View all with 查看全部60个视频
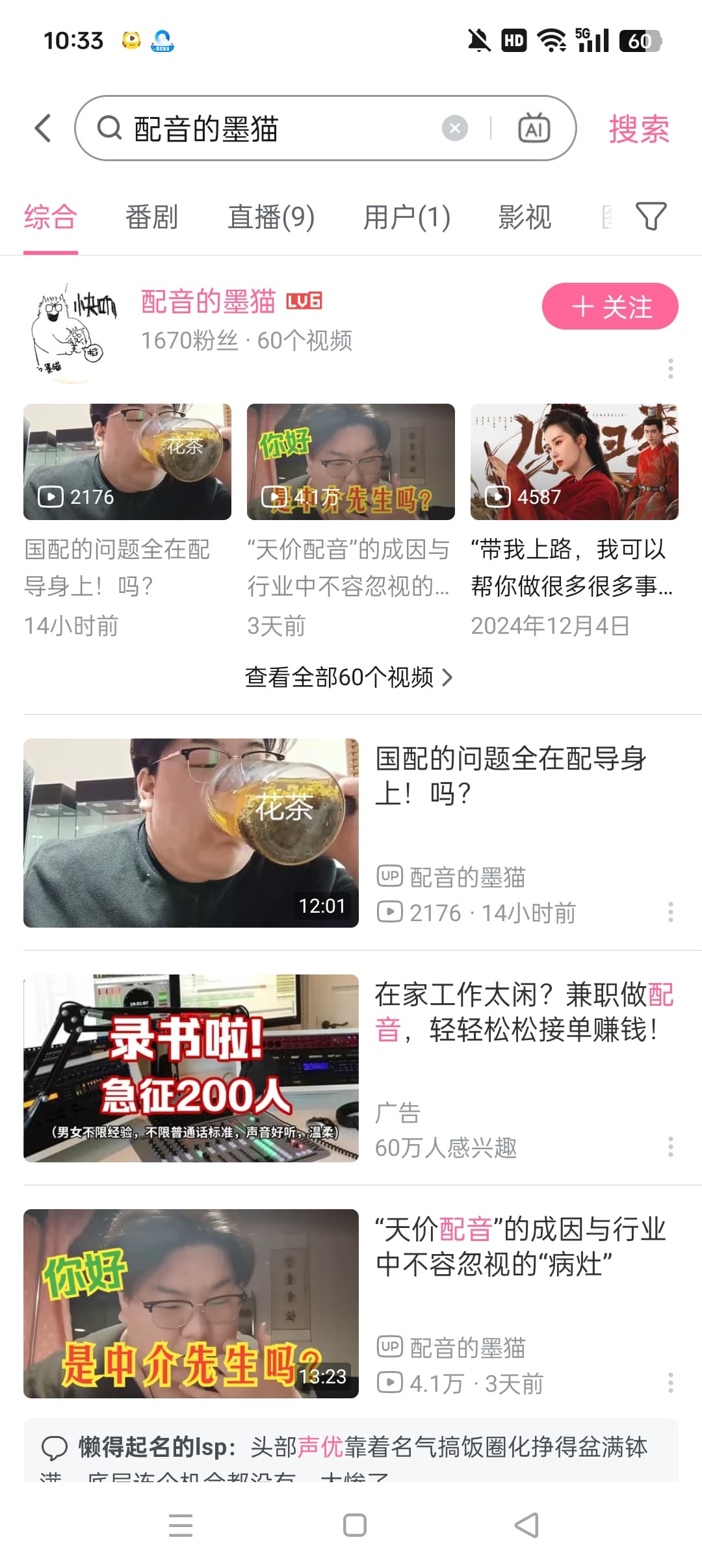Viewport: 702px width, 1568px height. pos(349,677)
